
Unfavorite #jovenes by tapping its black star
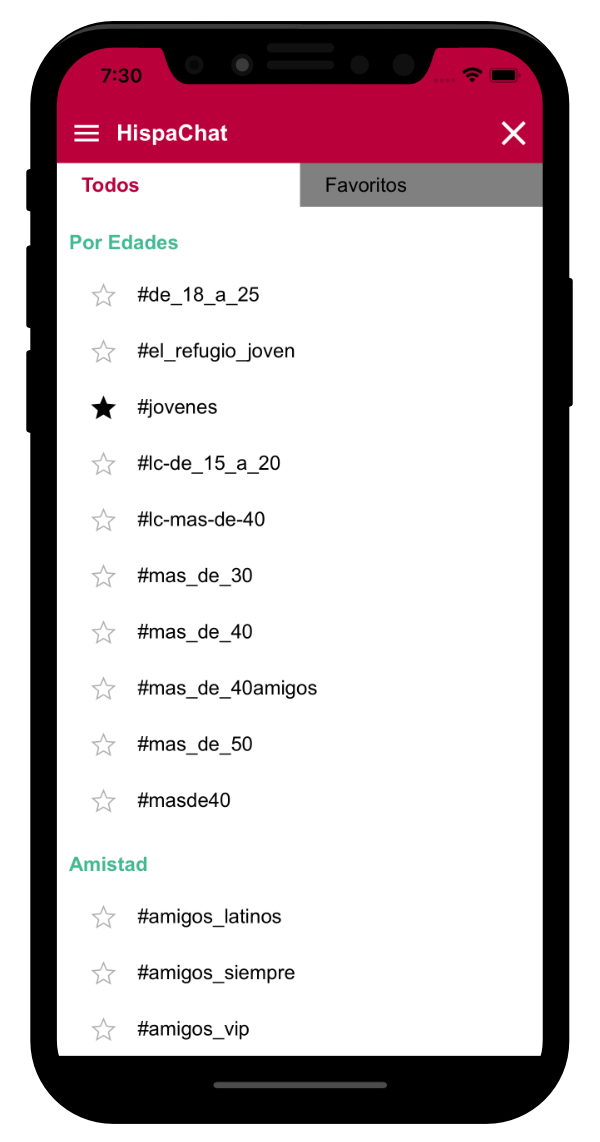tap(103, 407)
